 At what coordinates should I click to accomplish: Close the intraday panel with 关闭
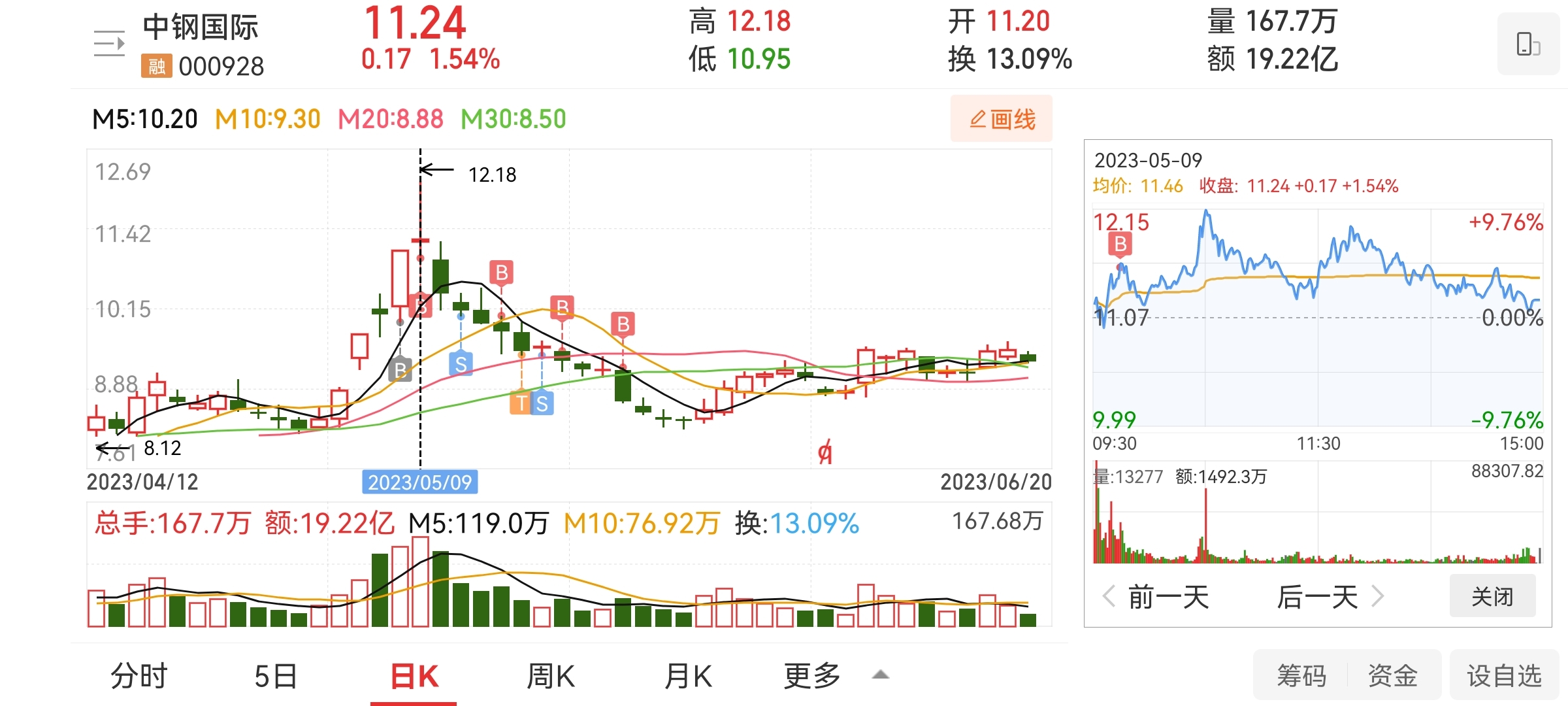click(x=1492, y=596)
